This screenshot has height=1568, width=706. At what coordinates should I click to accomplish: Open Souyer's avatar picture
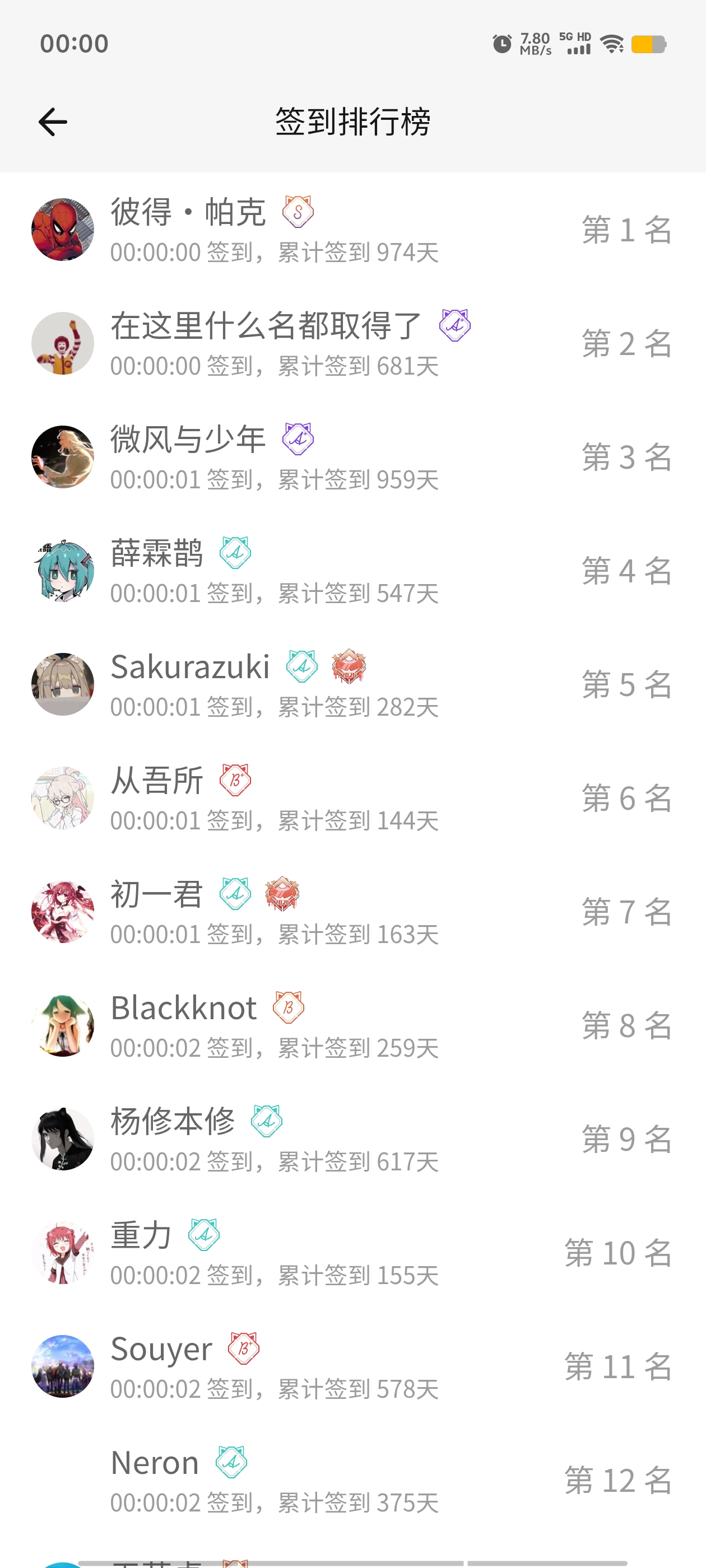click(x=63, y=1366)
